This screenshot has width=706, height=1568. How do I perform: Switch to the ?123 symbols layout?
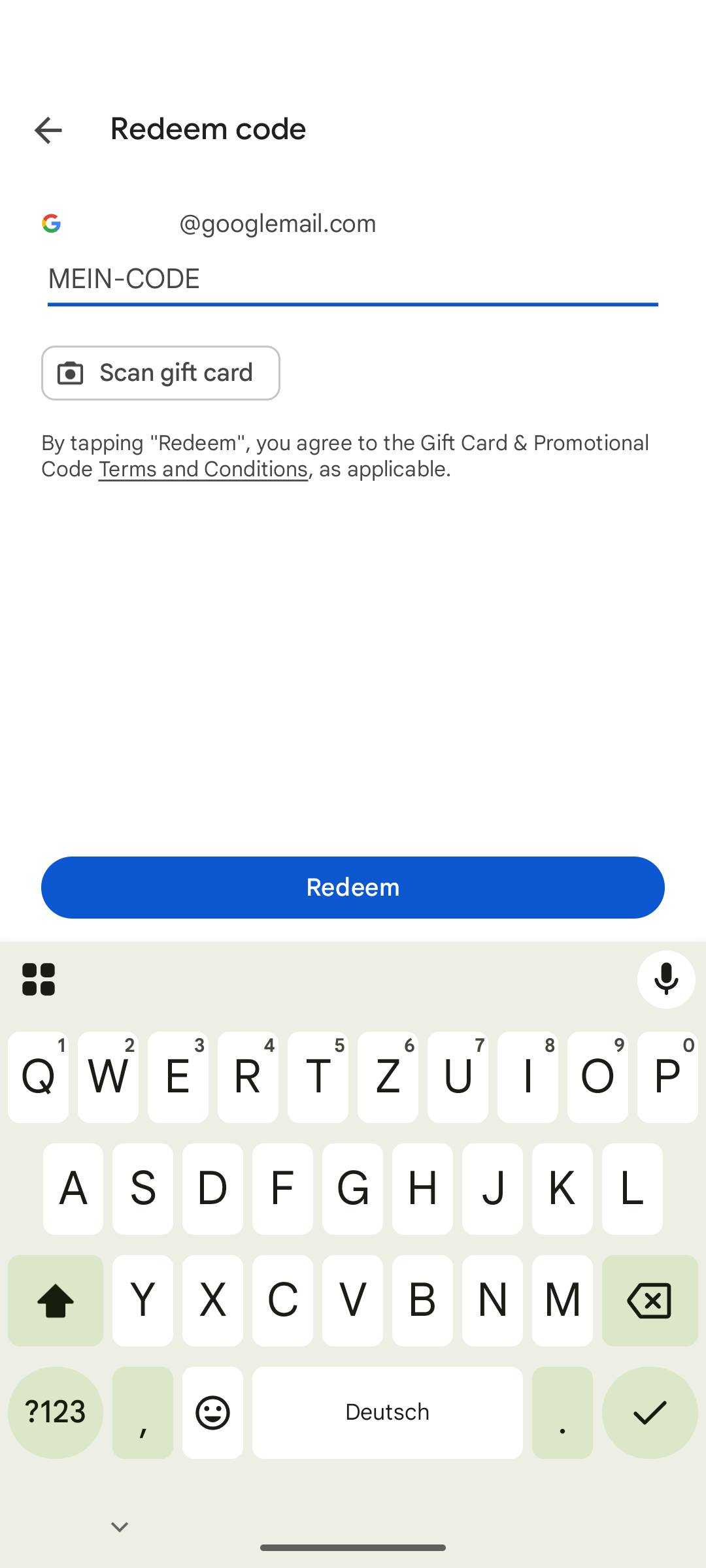tap(55, 1412)
